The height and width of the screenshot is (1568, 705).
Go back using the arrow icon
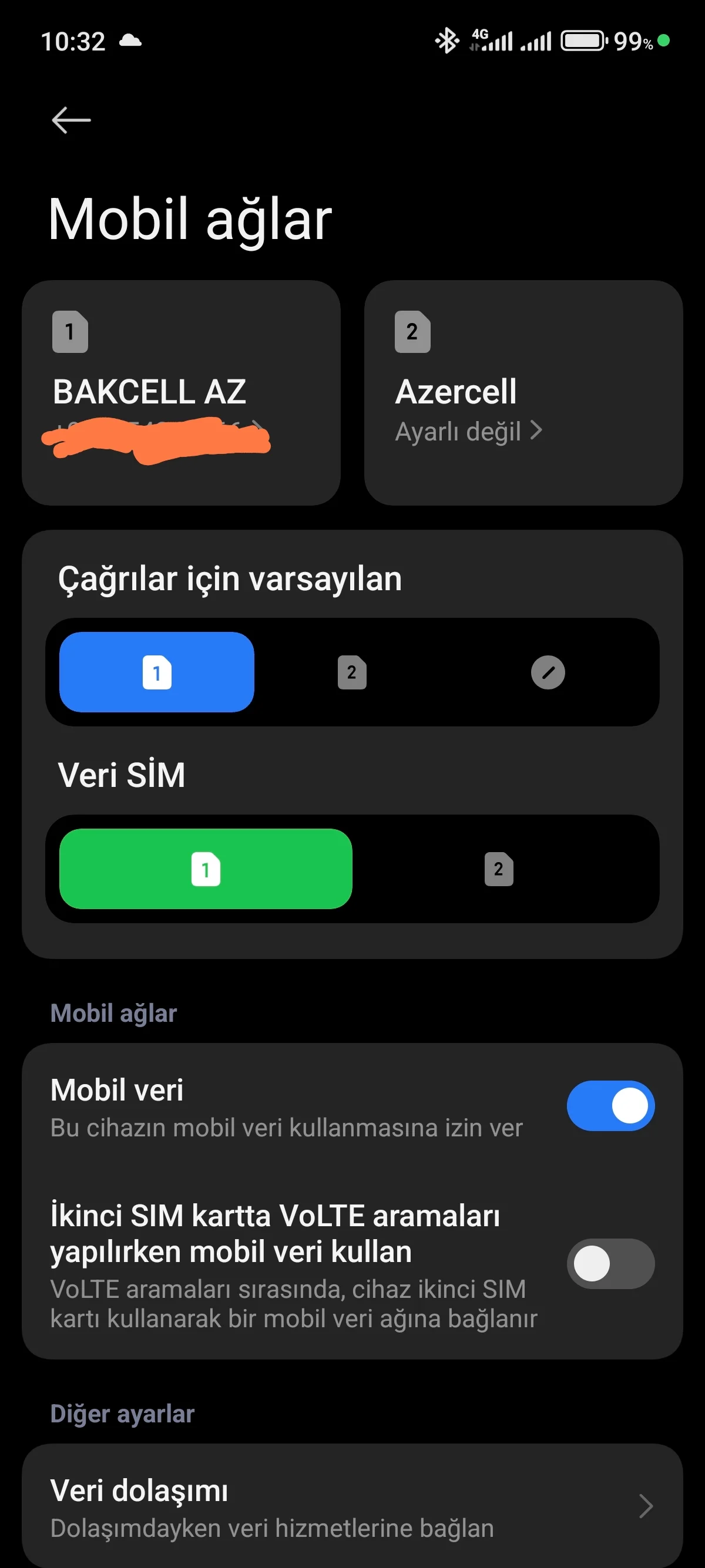pyautogui.click(x=71, y=120)
